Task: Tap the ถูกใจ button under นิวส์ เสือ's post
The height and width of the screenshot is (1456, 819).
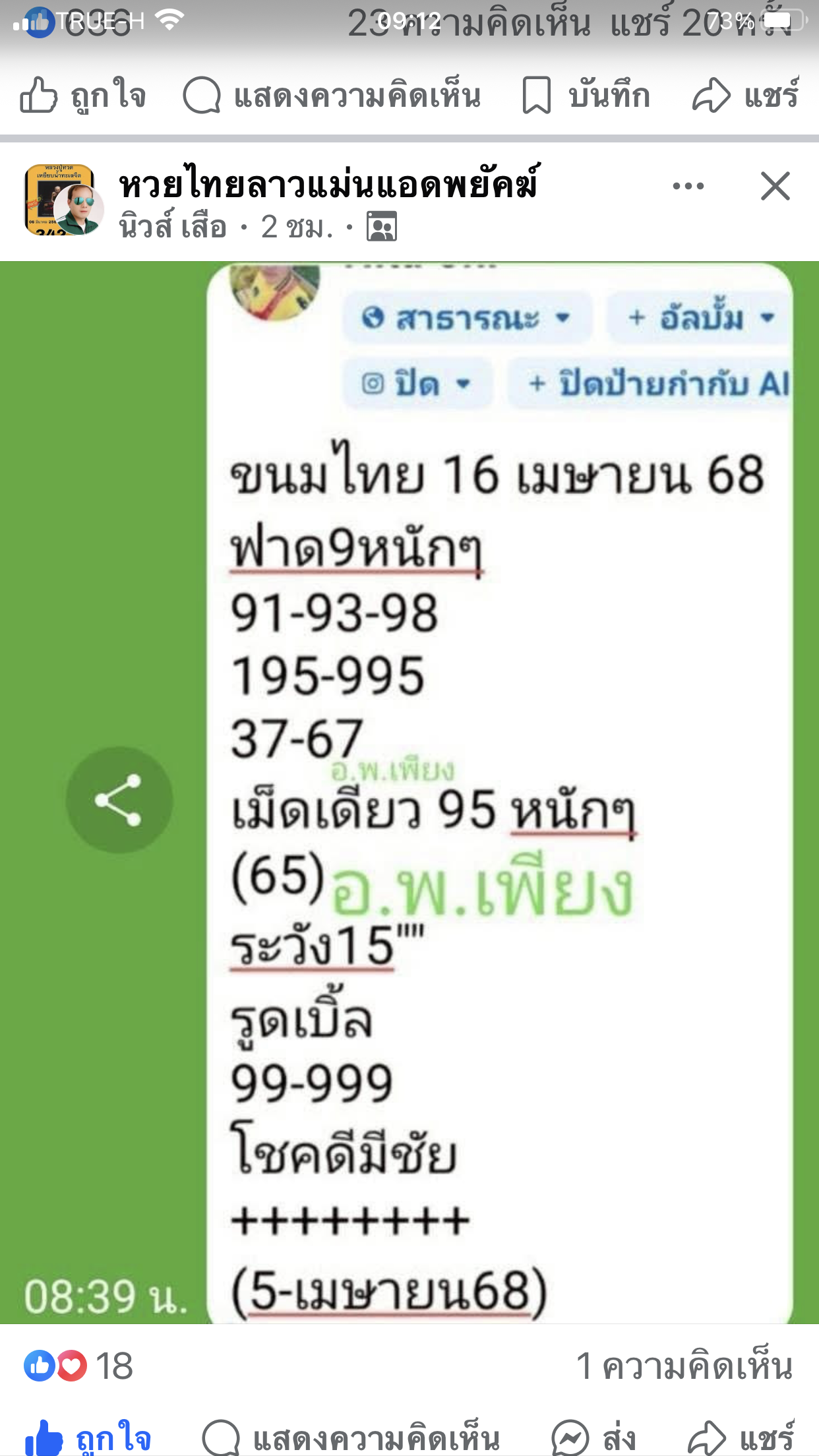Action: pos(88,1438)
